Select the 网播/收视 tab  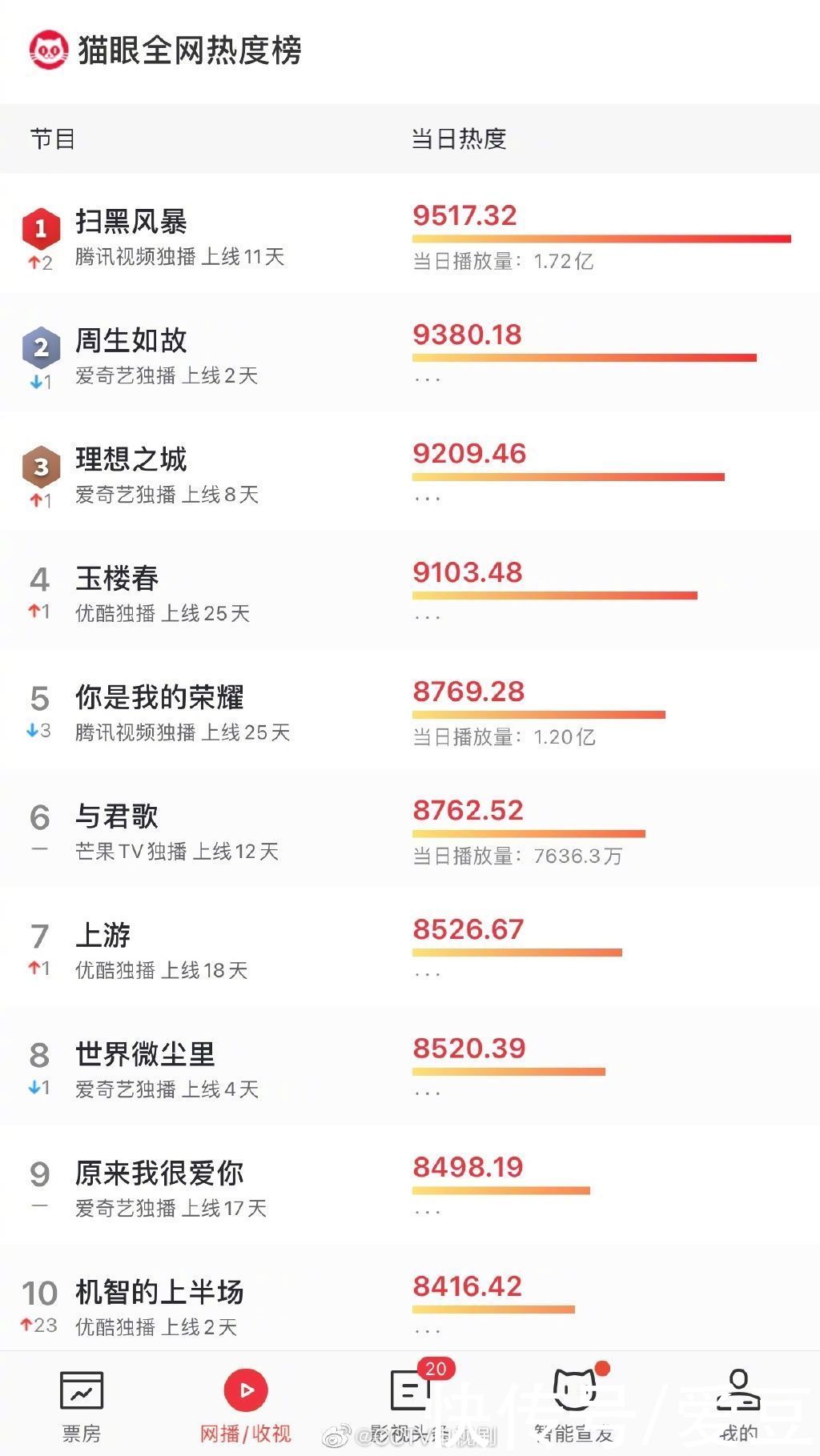pos(245,1405)
